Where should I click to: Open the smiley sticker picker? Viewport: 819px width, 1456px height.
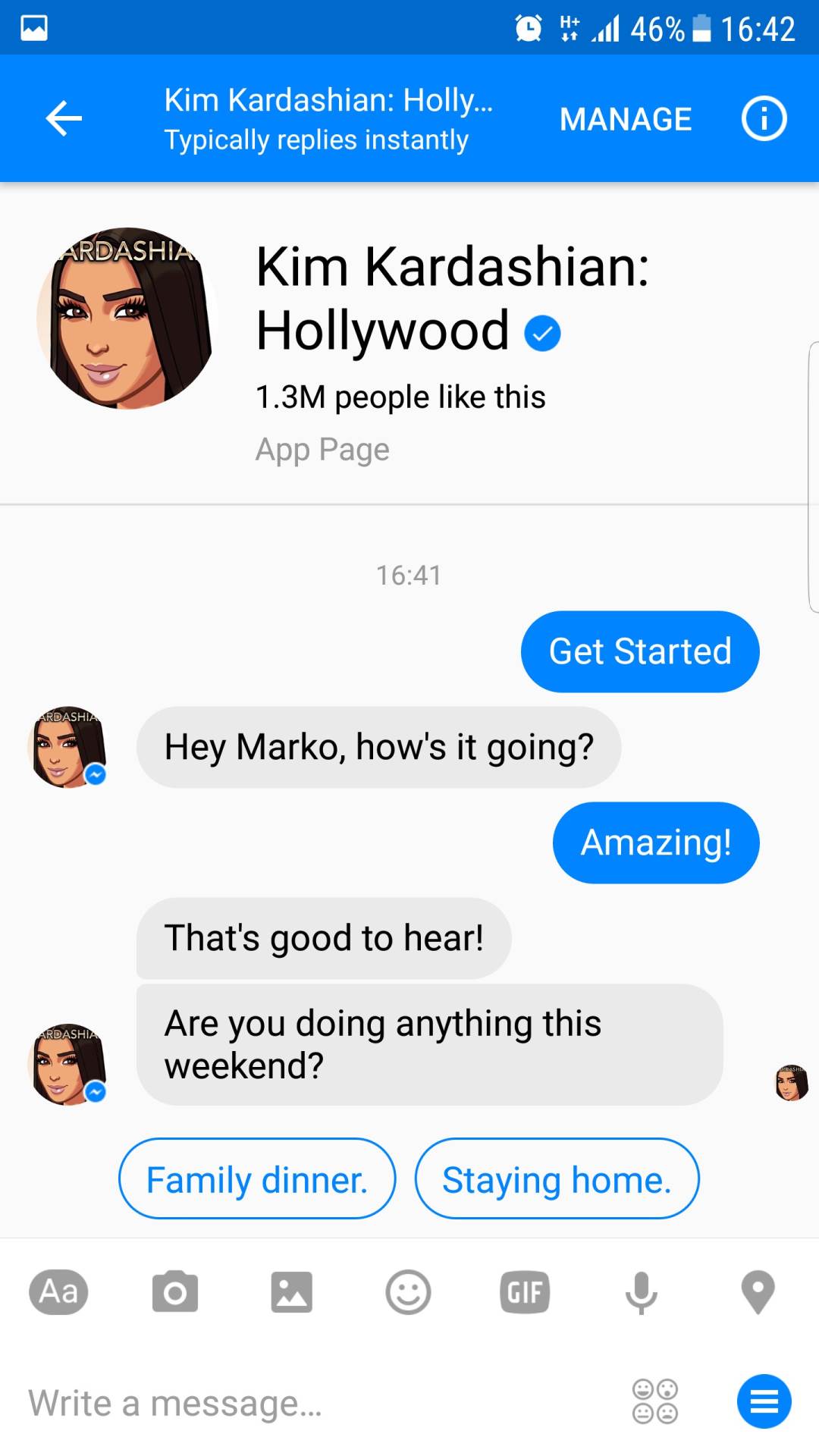click(x=408, y=1291)
